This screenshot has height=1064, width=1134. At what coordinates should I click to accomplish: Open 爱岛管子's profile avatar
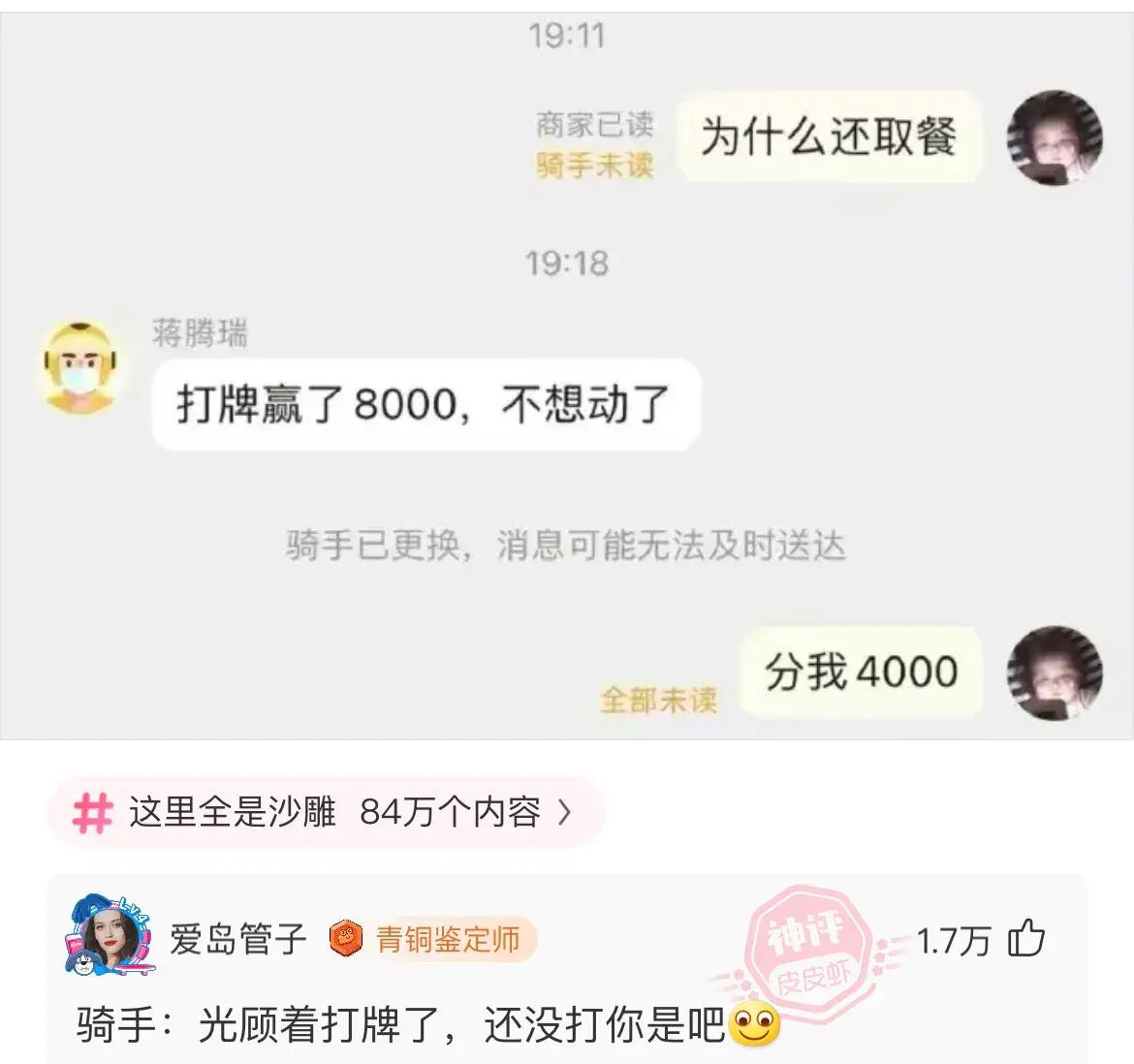coord(109,936)
